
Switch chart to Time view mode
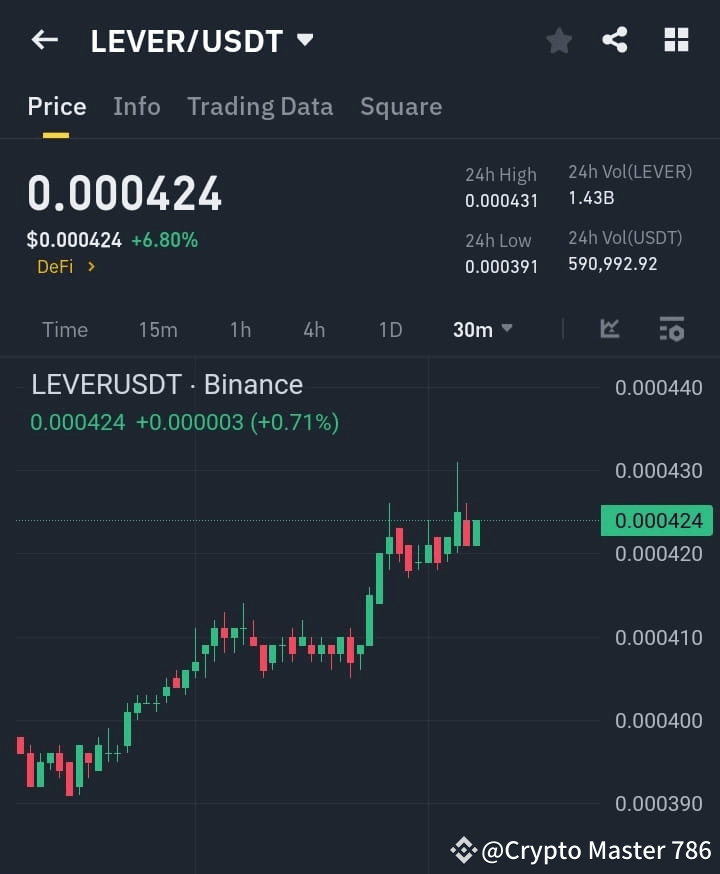[64, 329]
